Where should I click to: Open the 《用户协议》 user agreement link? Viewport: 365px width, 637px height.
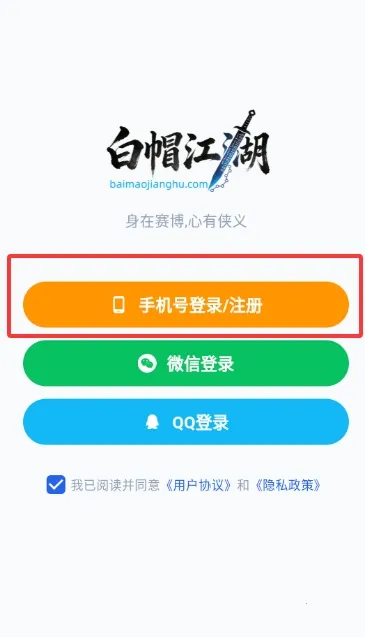[199, 485]
